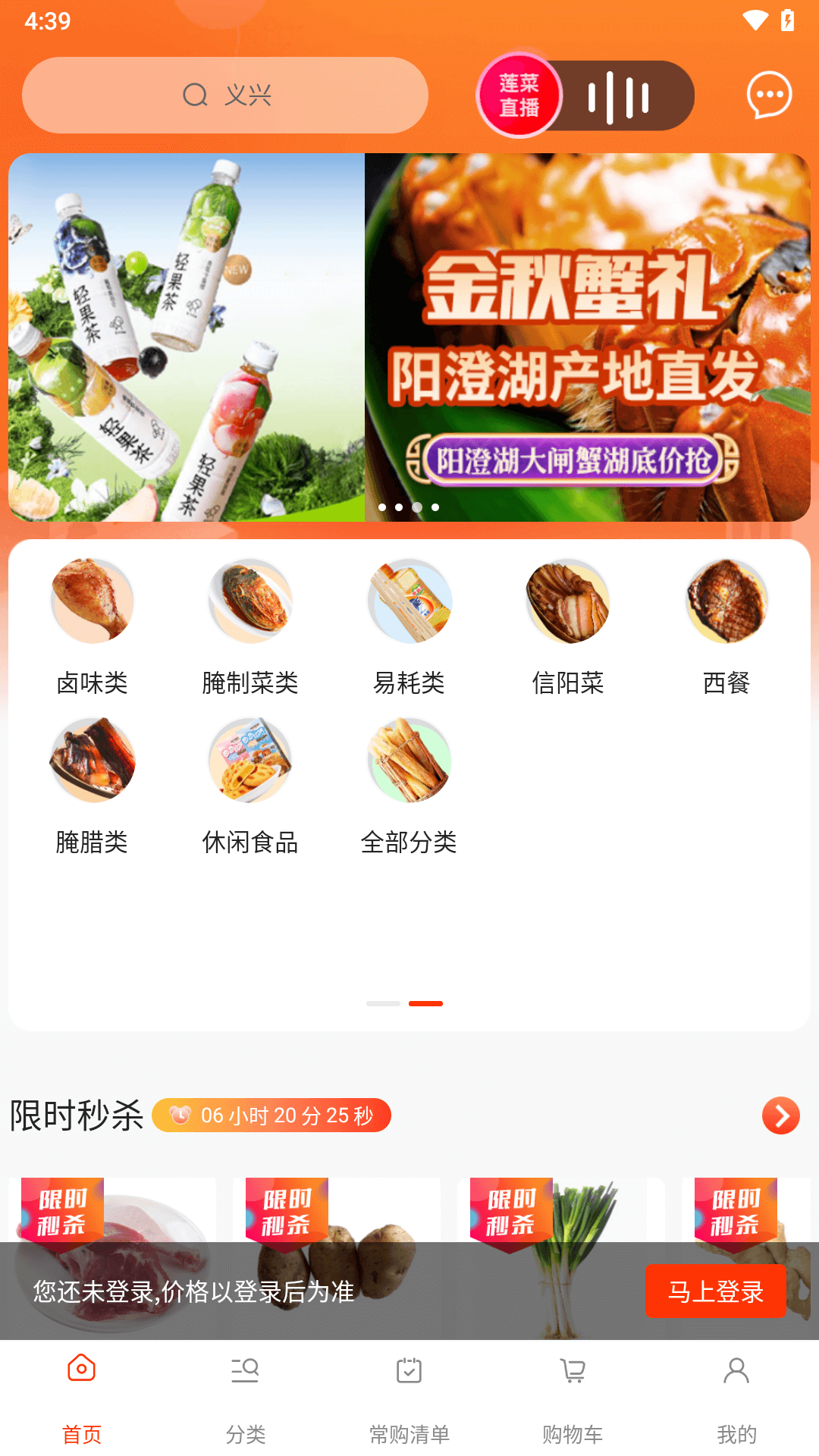Open the 金秋蟹礼 crab promotion banner
This screenshot has width=819, height=1456.
point(587,337)
